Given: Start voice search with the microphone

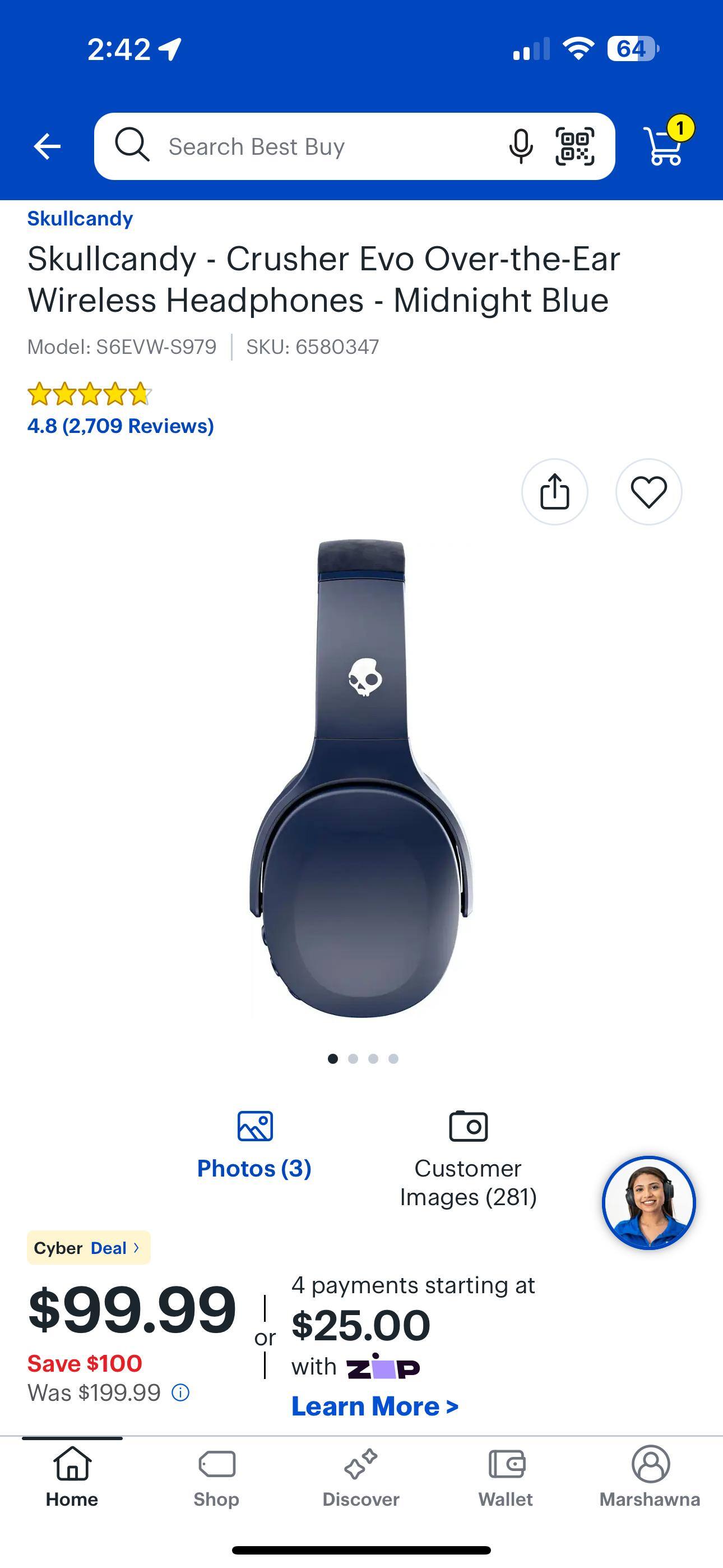Looking at the screenshot, I should click(521, 147).
